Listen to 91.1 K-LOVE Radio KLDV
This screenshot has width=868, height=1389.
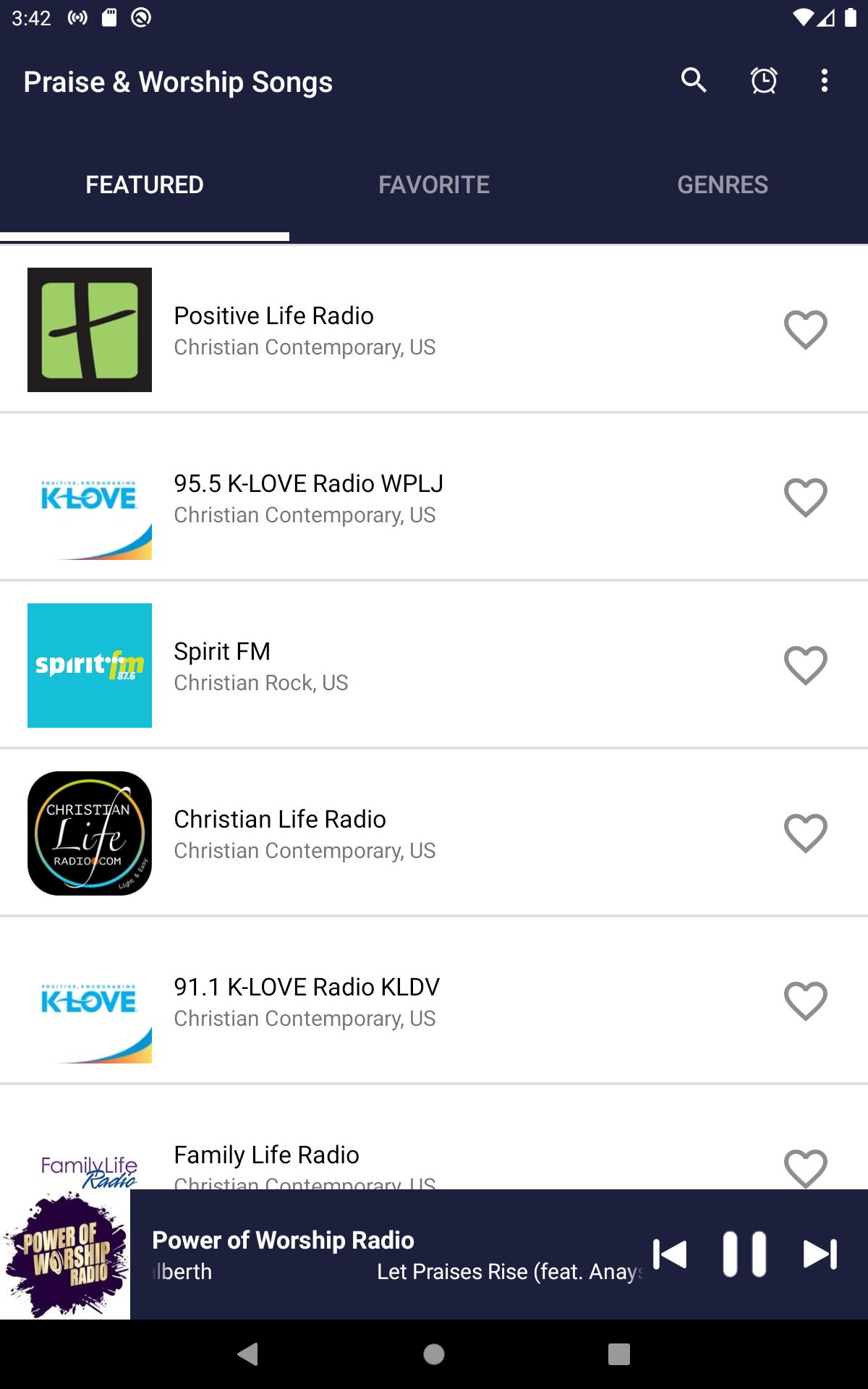[x=307, y=1001]
